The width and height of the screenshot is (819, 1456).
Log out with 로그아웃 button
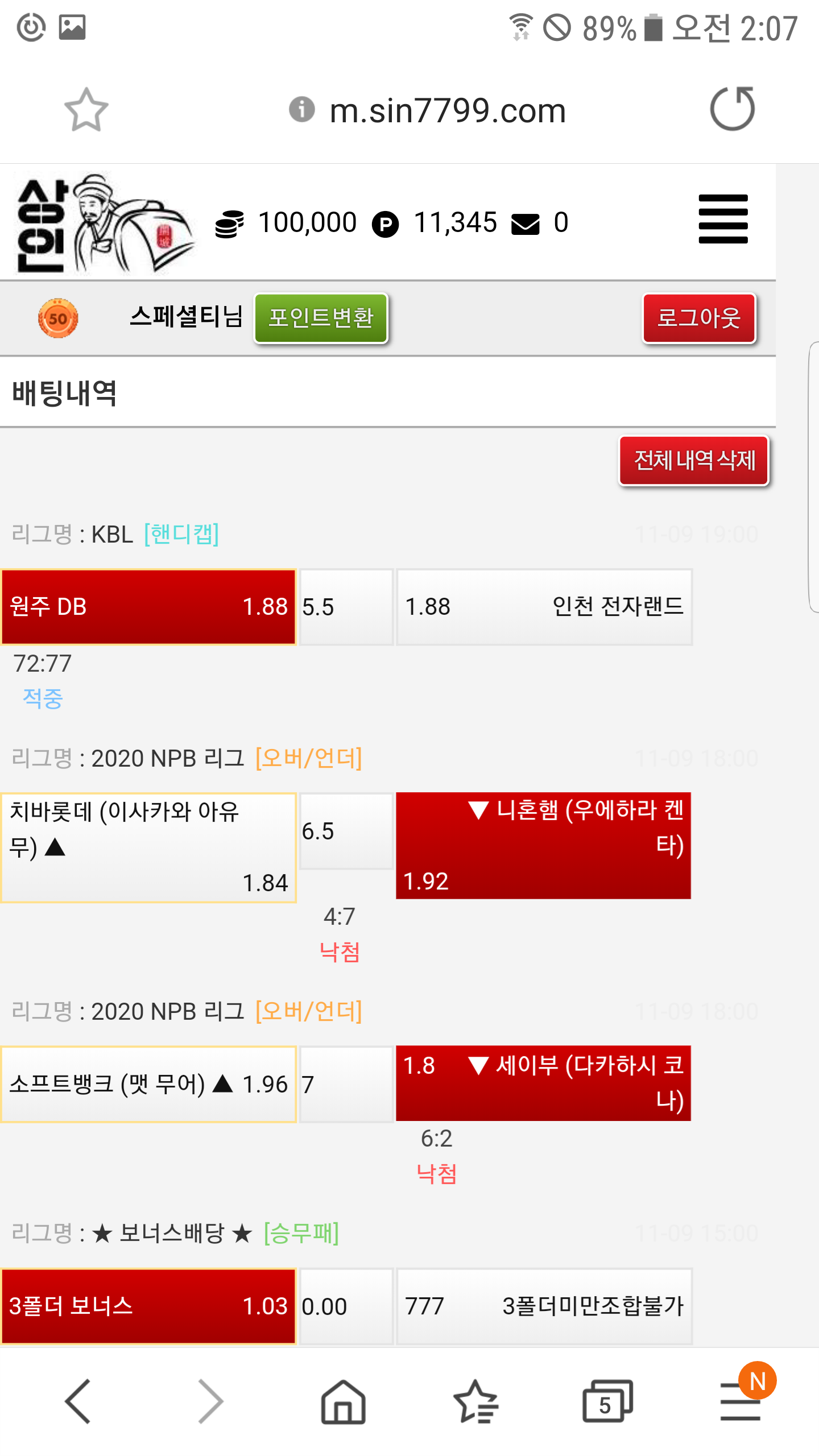point(699,318)
